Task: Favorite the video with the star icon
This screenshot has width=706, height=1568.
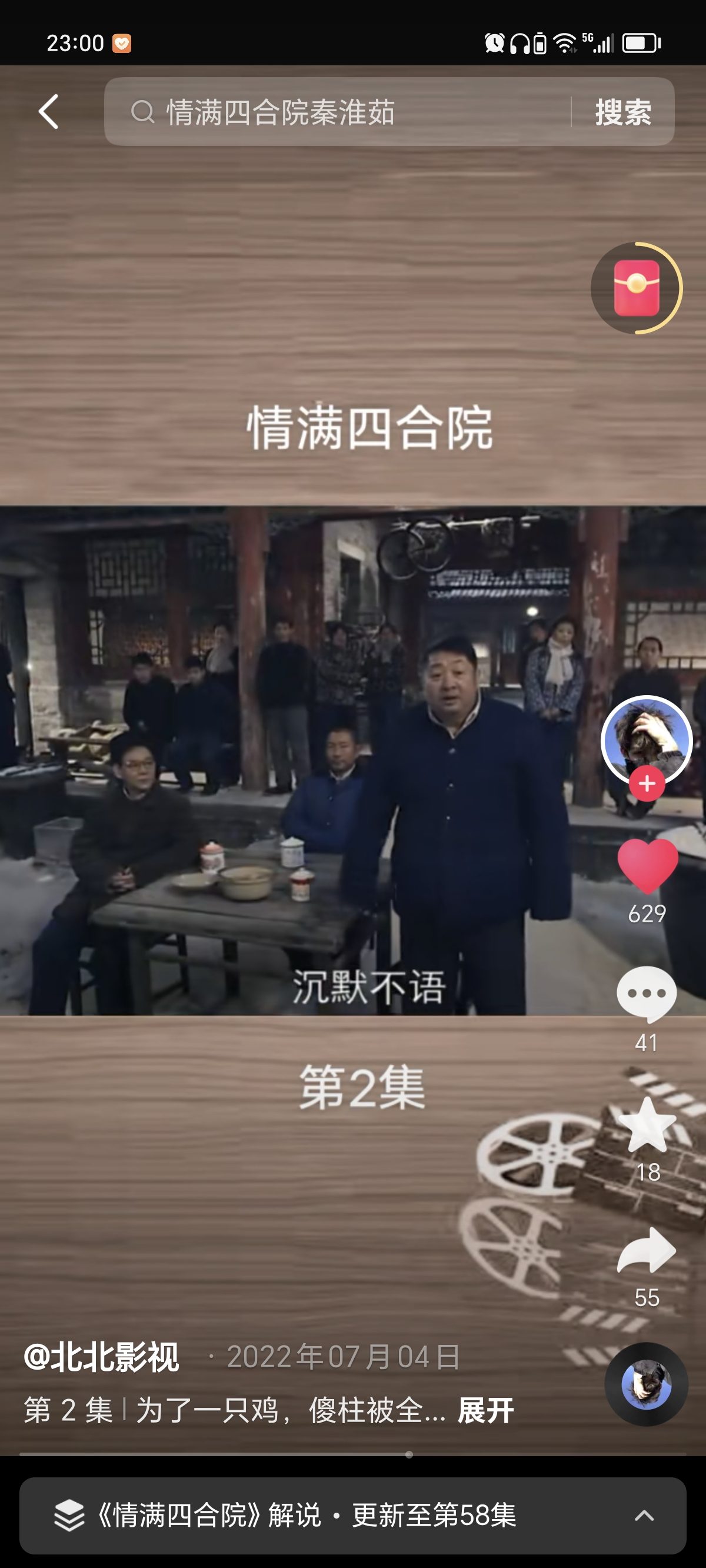Action: [647, 1124]
